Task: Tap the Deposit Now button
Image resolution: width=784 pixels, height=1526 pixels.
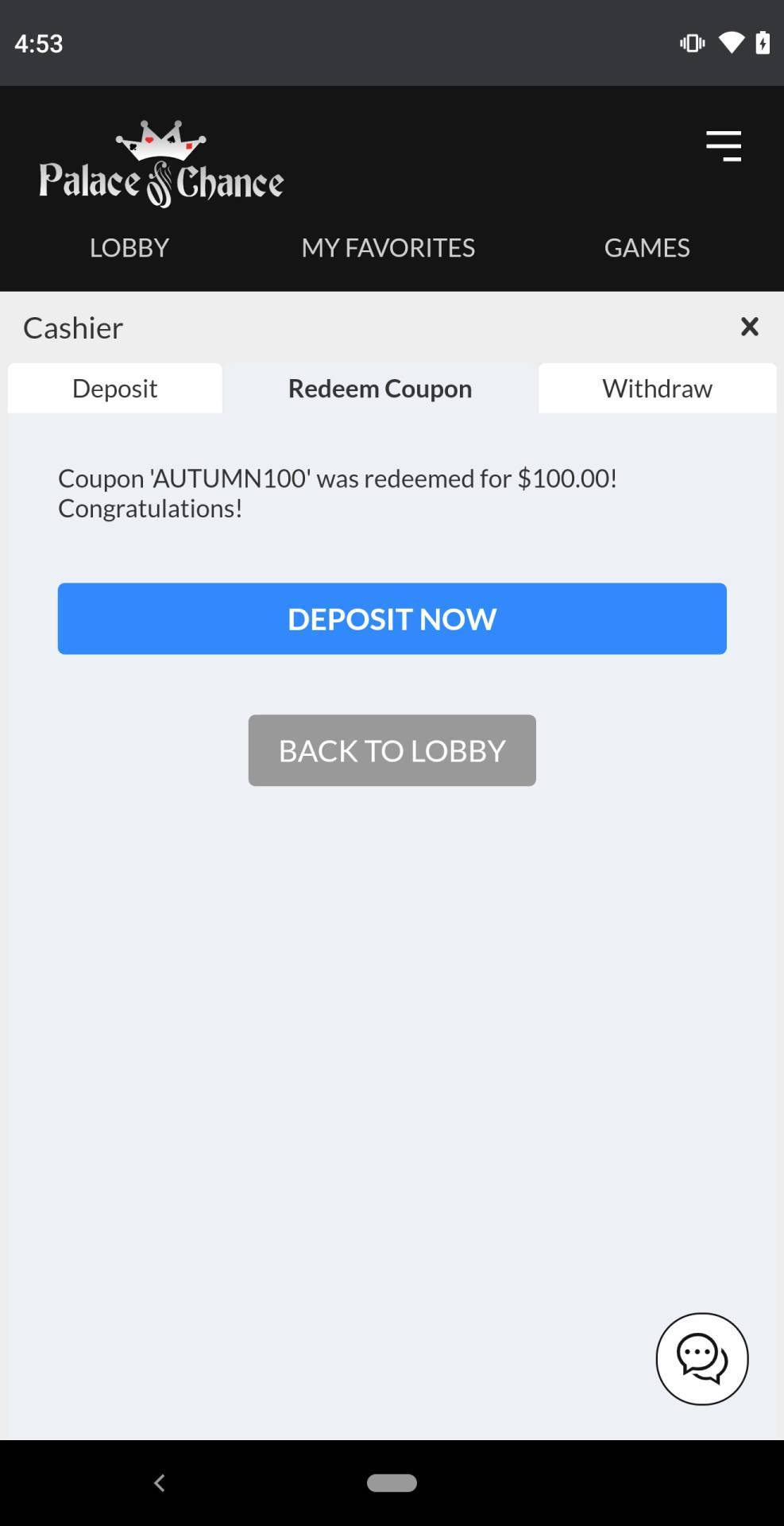Action: (392, 618)
